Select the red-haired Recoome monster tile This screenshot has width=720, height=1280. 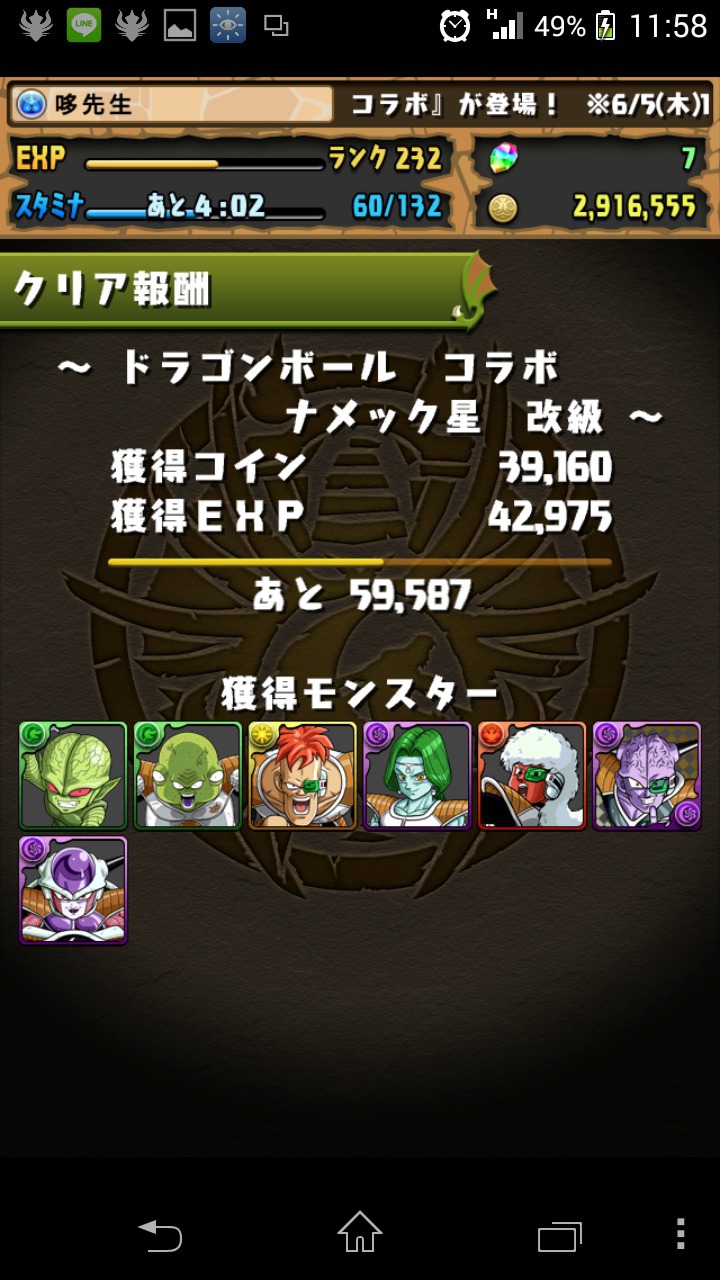coord(303,776)
